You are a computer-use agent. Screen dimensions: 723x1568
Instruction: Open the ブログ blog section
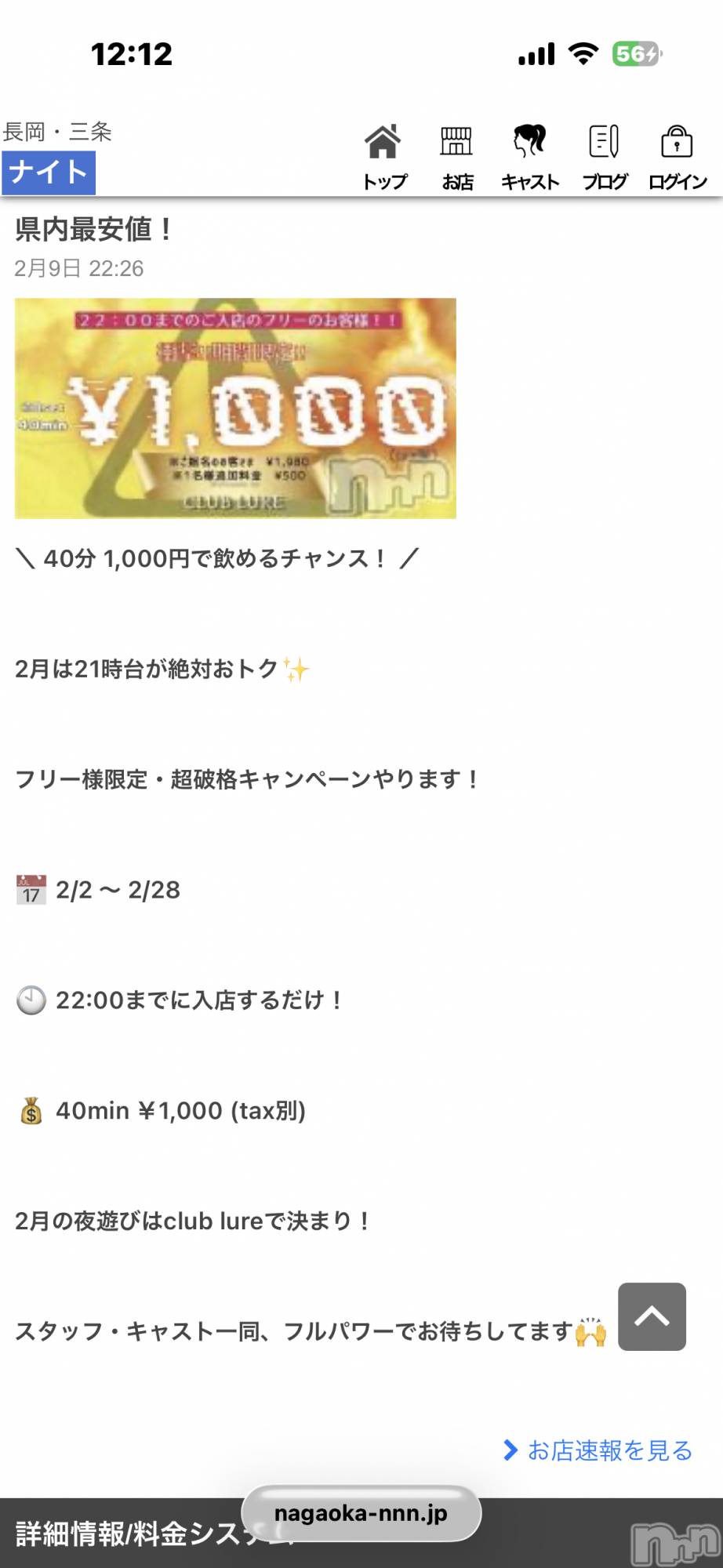(x=604, y=158)
